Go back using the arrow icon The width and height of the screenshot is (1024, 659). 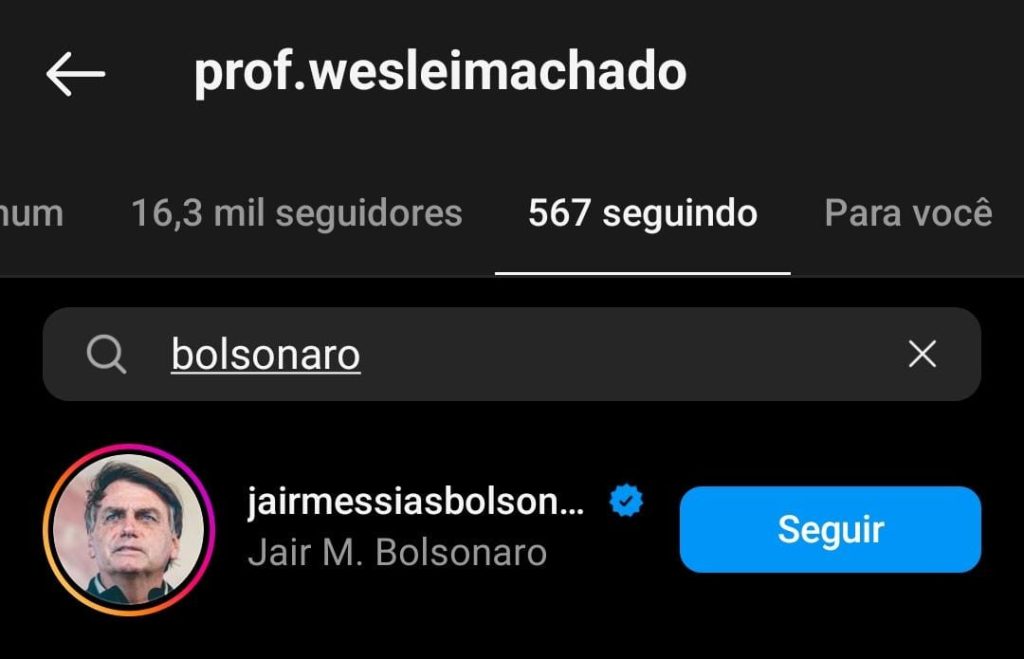pos(75,73)
